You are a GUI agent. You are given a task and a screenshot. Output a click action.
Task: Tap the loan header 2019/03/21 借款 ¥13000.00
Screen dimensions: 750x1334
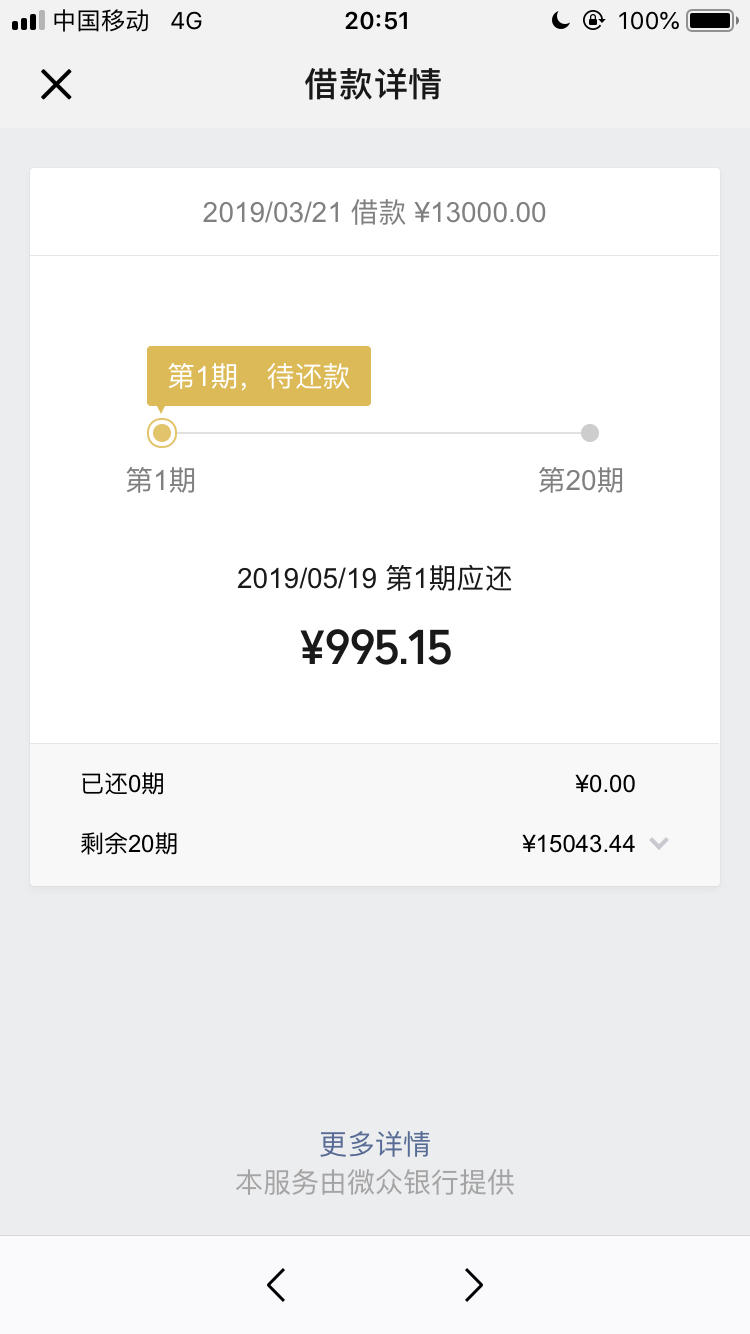click(375, 211)
